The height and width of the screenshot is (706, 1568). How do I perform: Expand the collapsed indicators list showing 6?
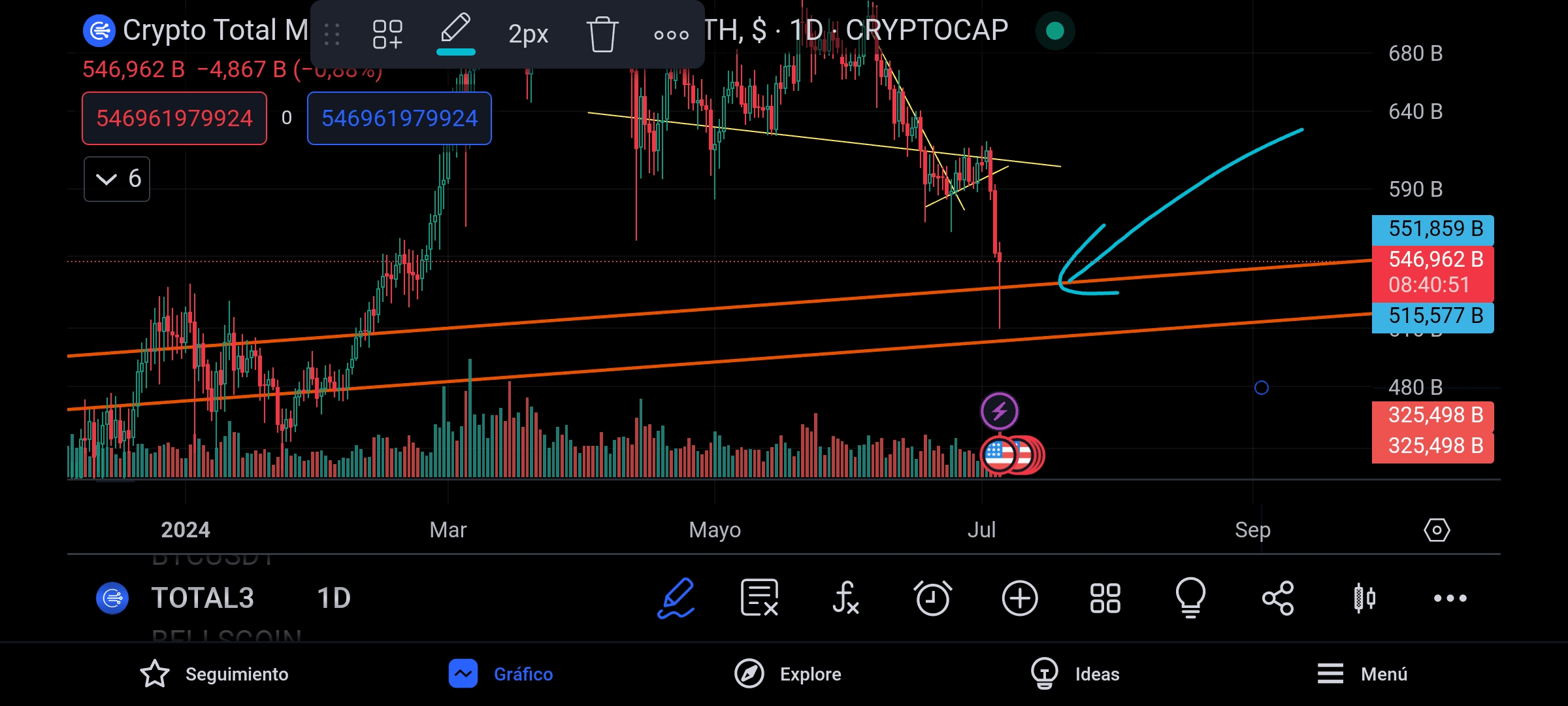(x=117, y=178)
